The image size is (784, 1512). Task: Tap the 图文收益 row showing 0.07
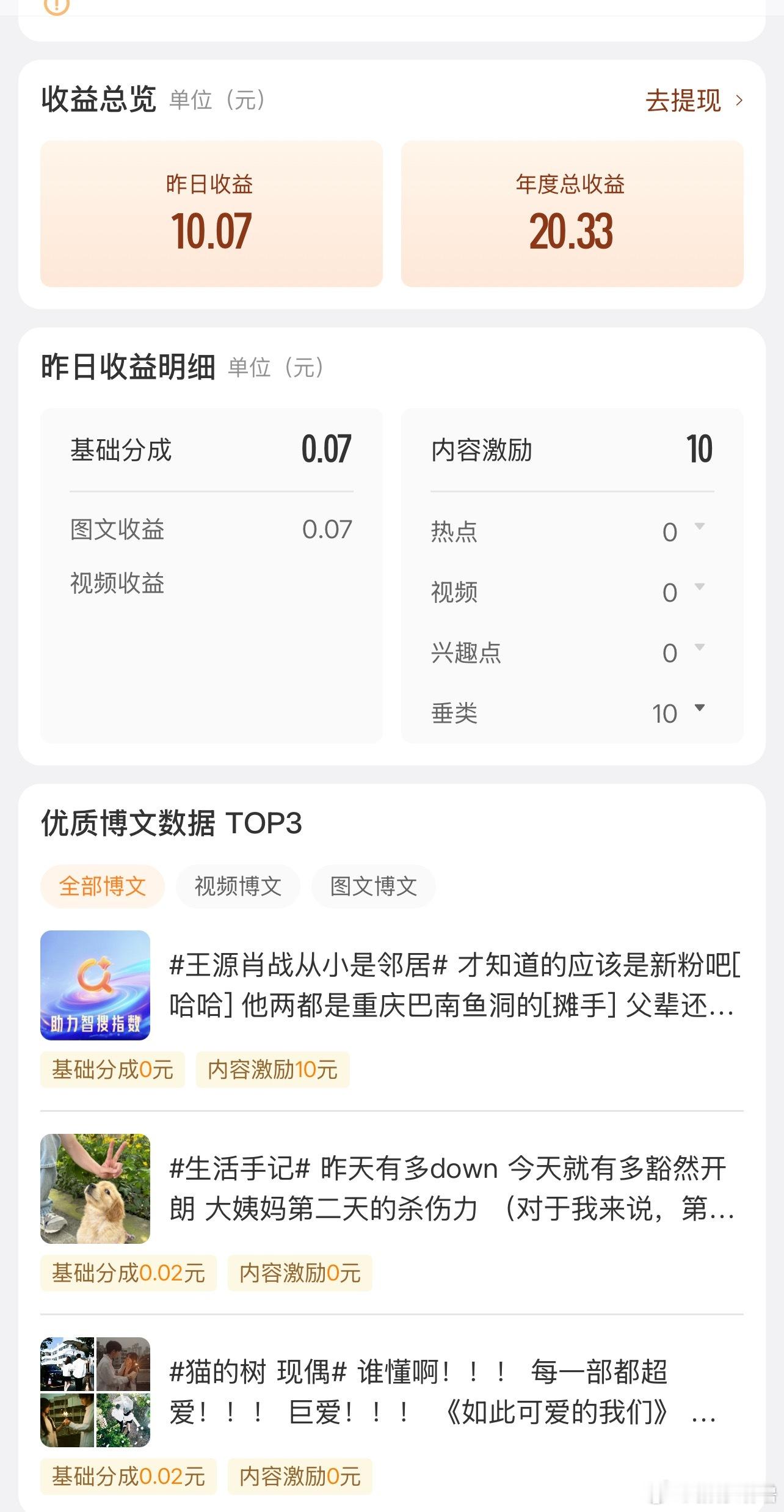click(211, 530)
